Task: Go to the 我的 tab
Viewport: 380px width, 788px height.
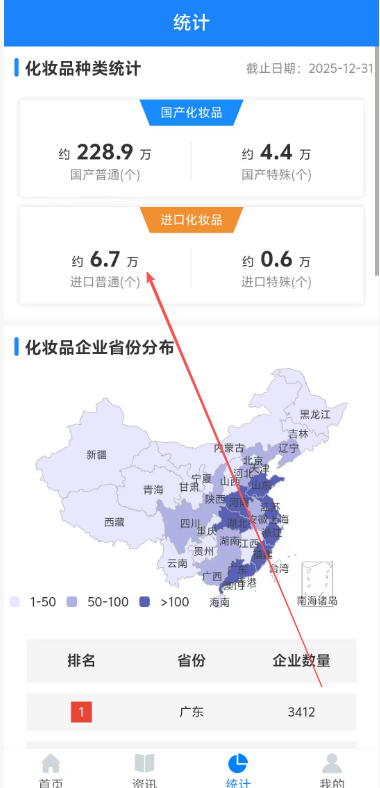Action: 332,770
